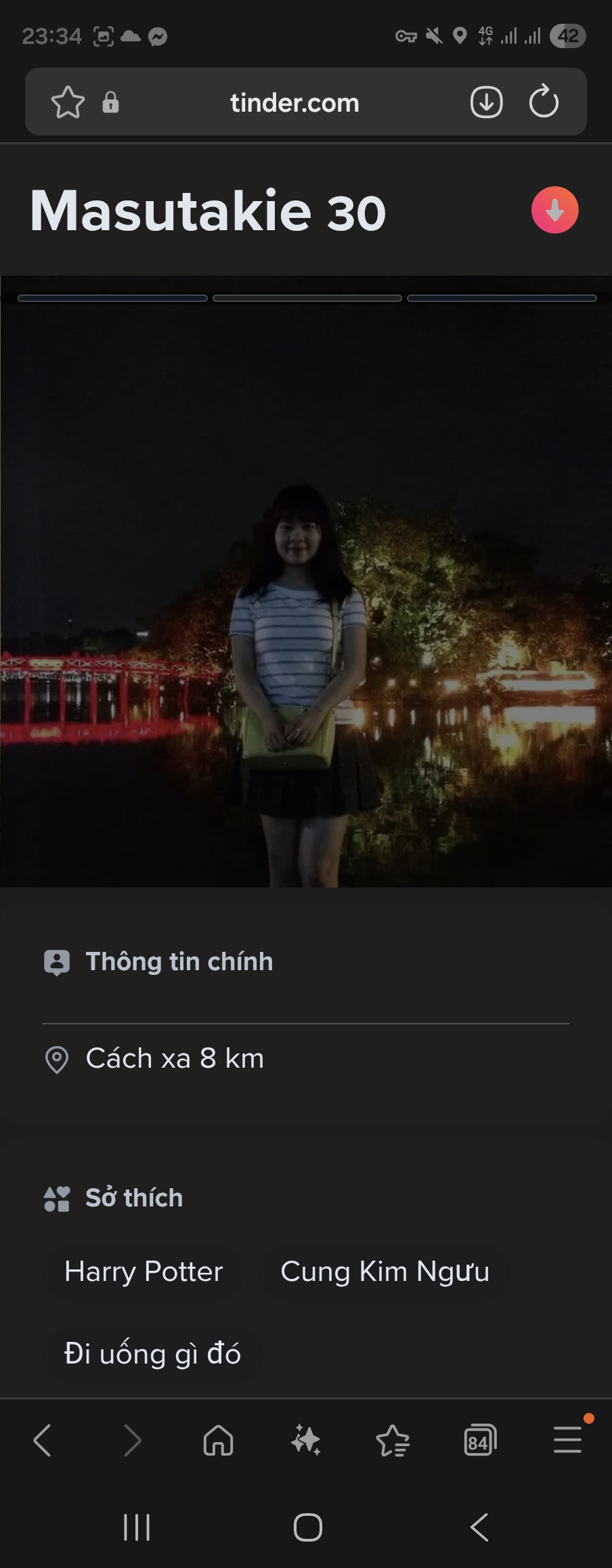Open recent apps from the navigation bar
Image resolution: width=612 pixels, height=1568 pixels.
click(136, 1527)
